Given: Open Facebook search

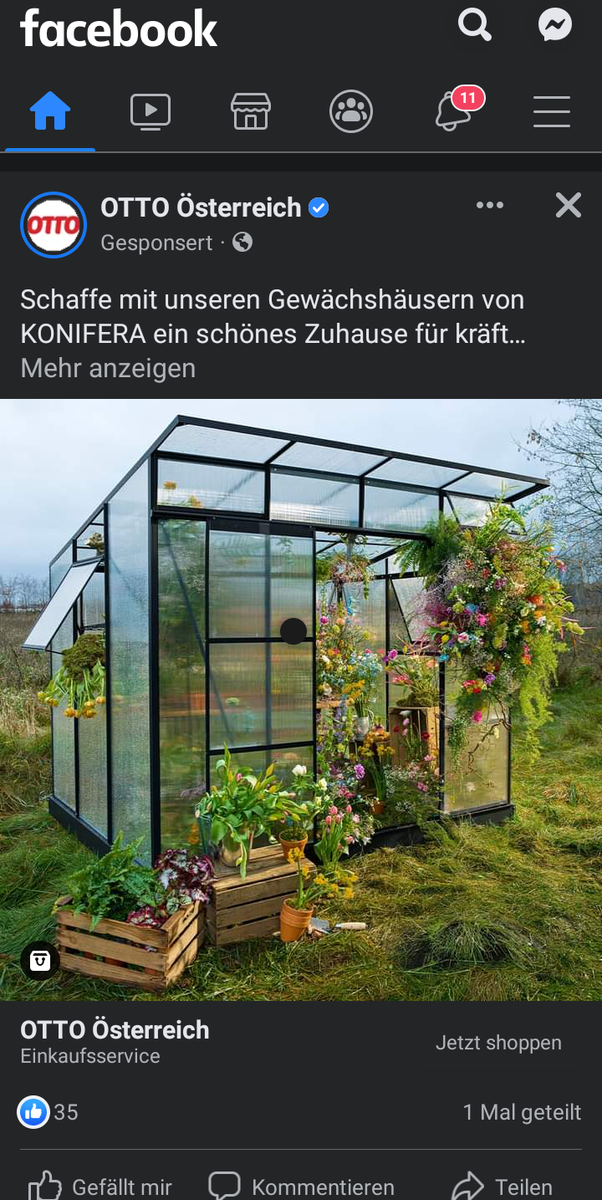Looking at the screenshot, I should tap(475, 25).
